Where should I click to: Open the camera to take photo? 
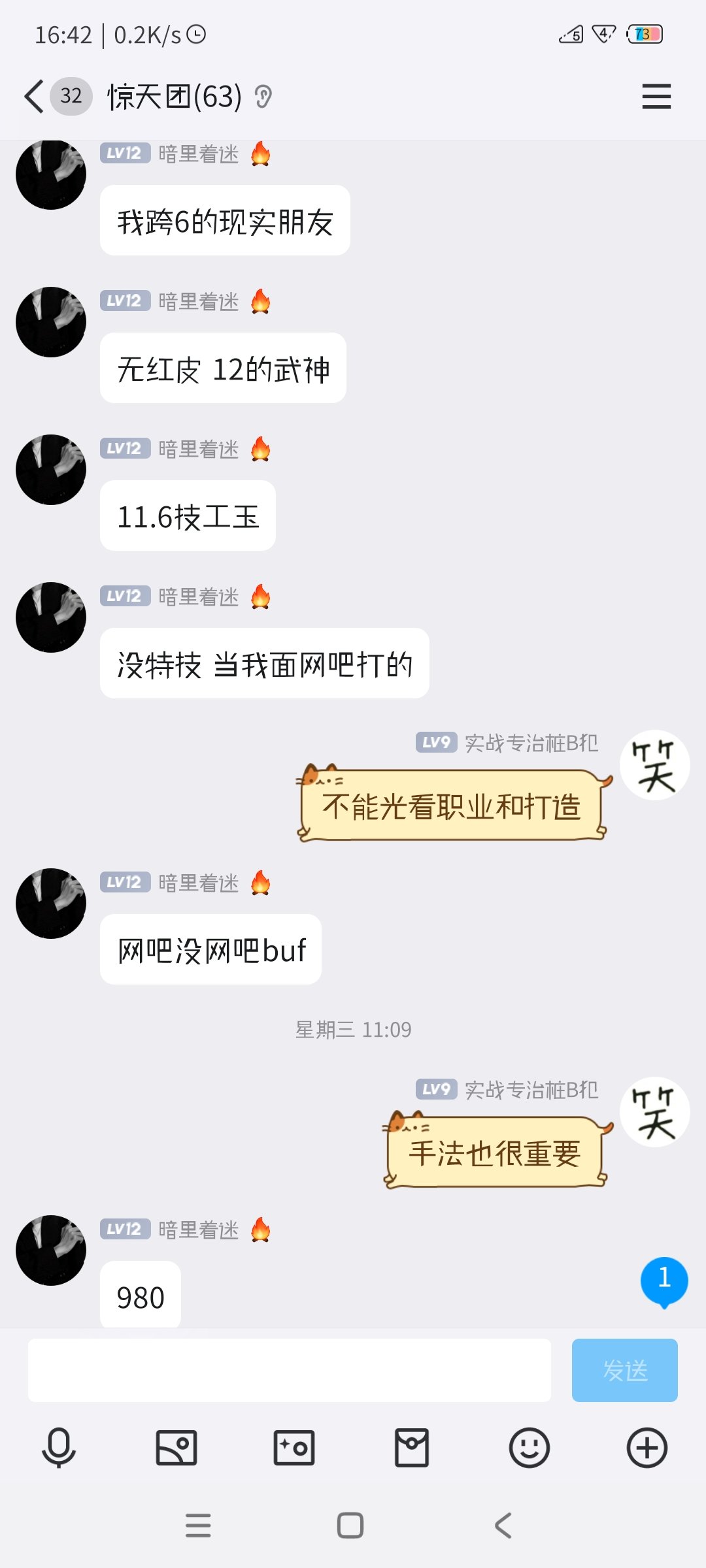pos(294,1448)
